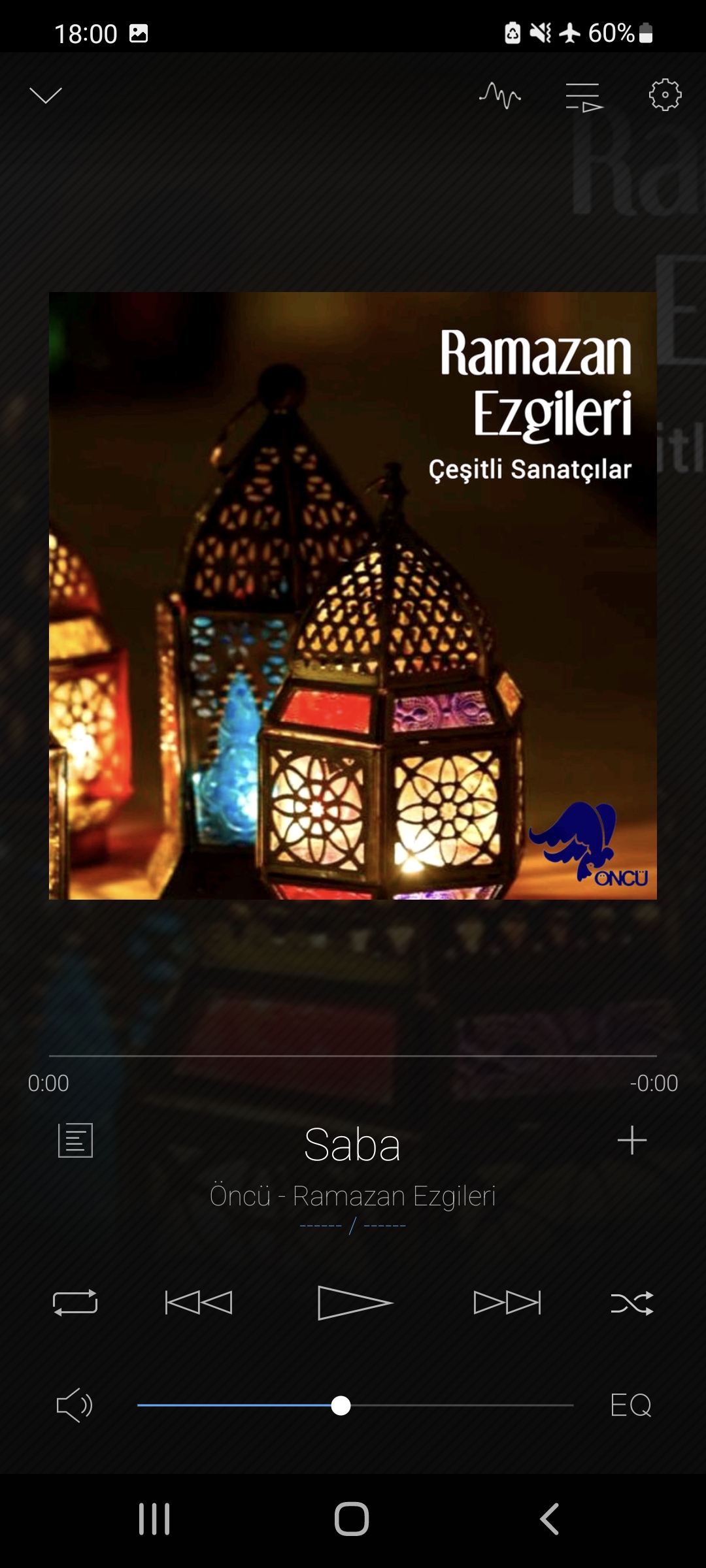The height and width of the screenshot is (1568, 706).
Task: Open player settings gear
Action: point(665,95)
